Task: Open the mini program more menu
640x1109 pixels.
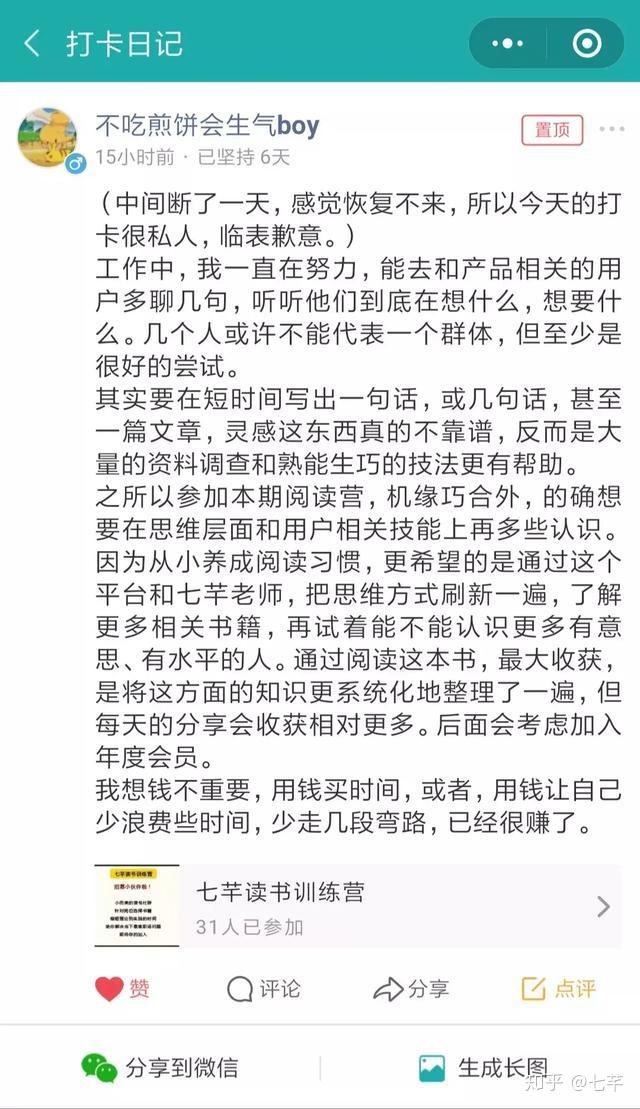Action: tap(507, 44)
